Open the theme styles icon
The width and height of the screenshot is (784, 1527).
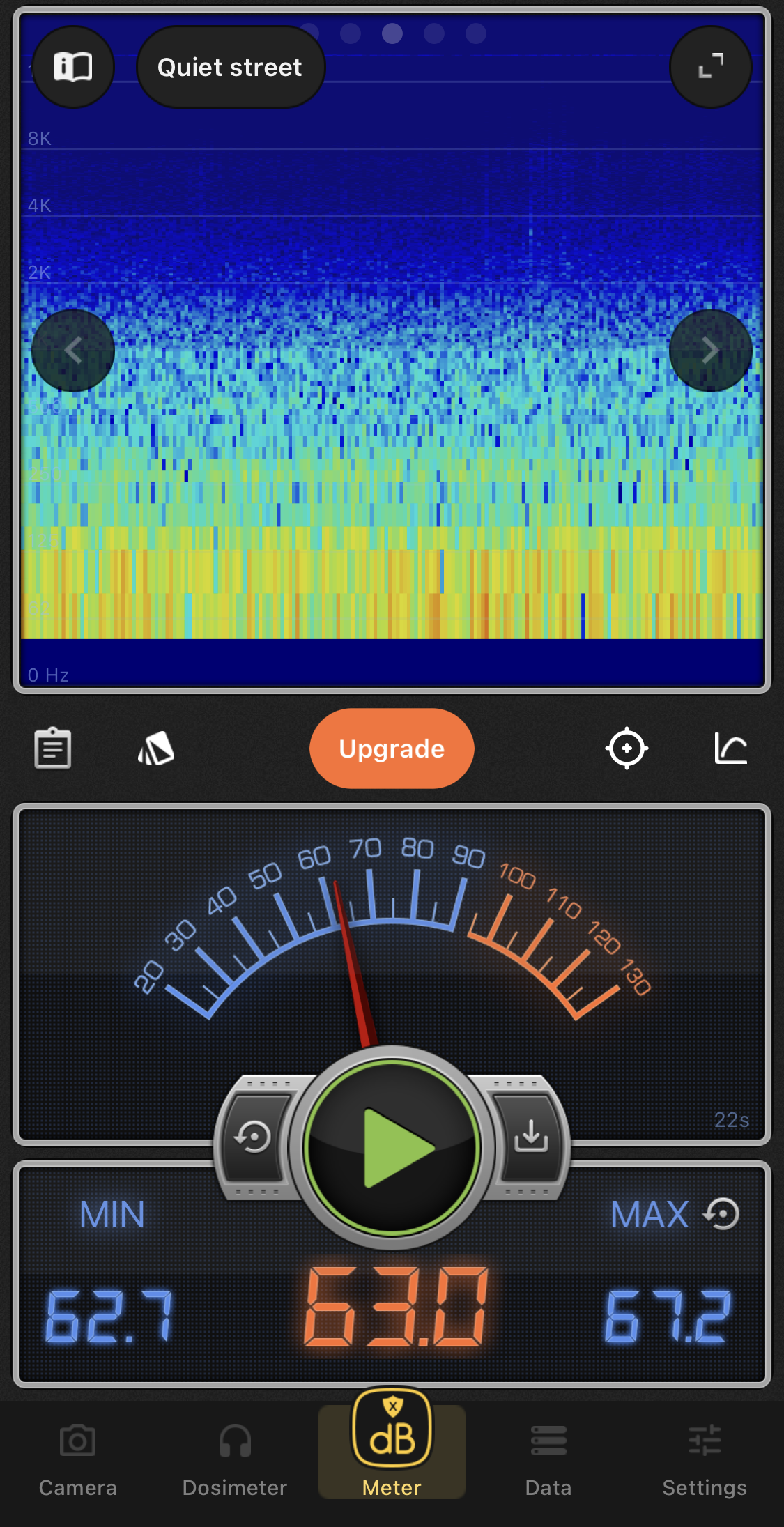pyautogui.click(x=156, y=749)
